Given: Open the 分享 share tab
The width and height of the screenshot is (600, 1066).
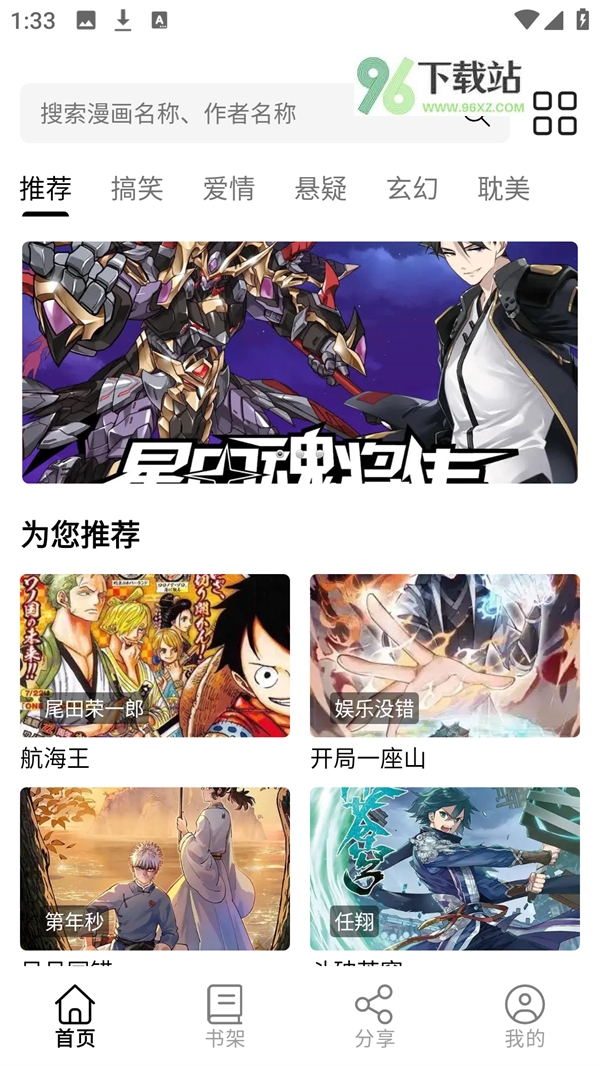Looking at the screenshot, I should (x=375, y=1016).
